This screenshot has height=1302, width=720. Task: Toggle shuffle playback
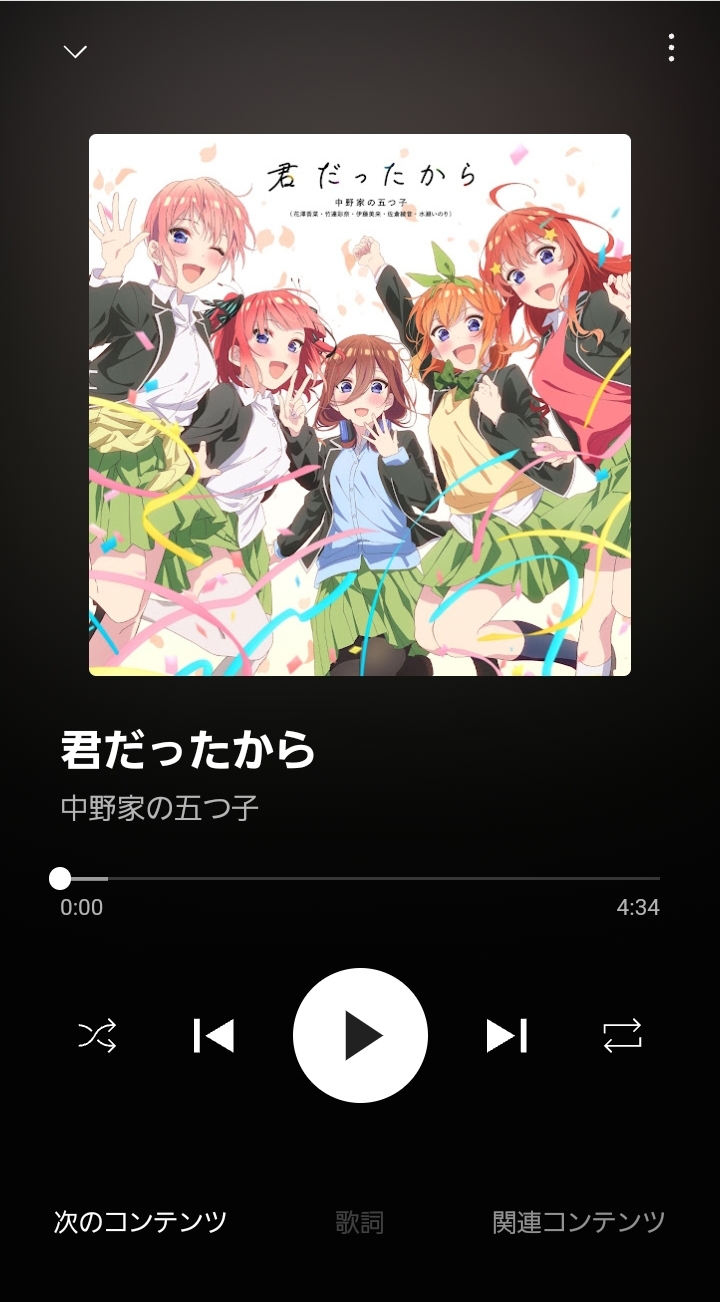97,1036
